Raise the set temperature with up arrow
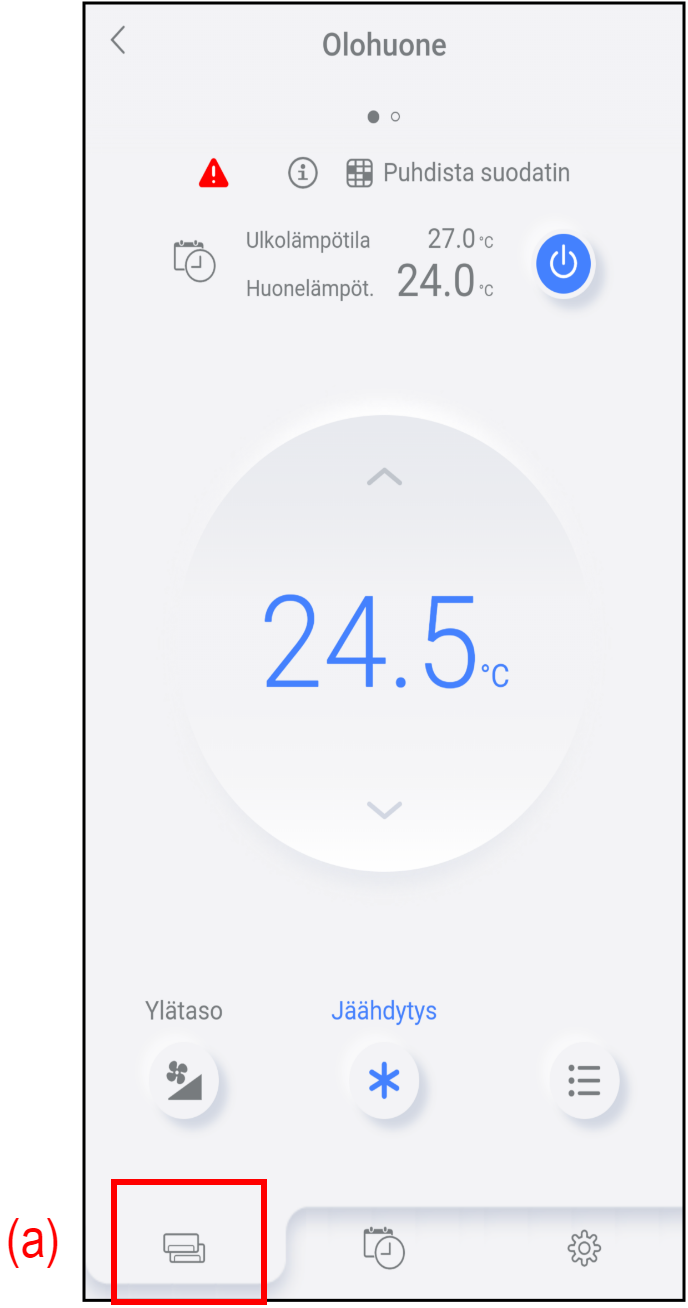This screenshot has width=688, height=1308. (x=384, y=477)
